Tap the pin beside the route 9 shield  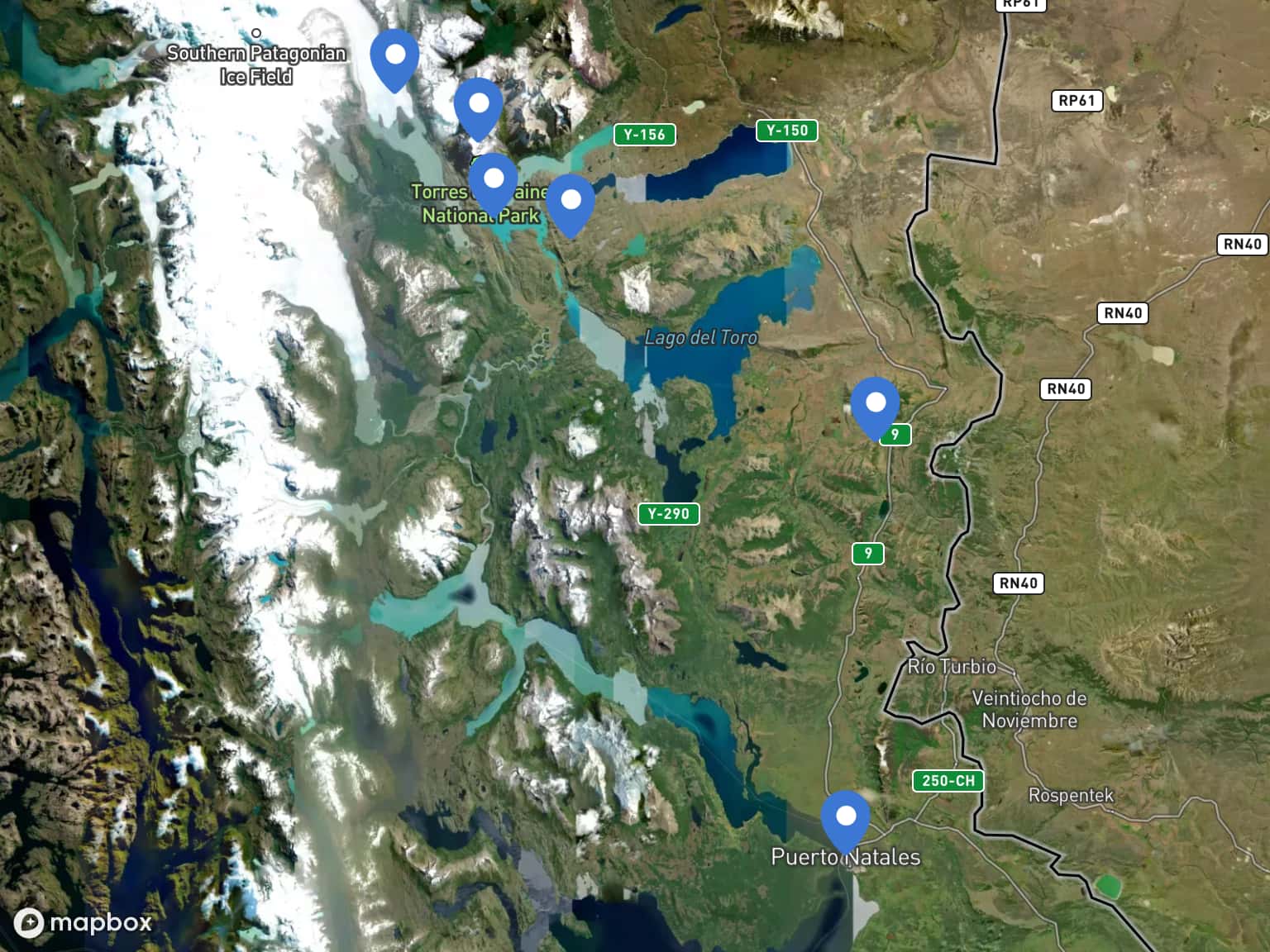click(875, 405)
